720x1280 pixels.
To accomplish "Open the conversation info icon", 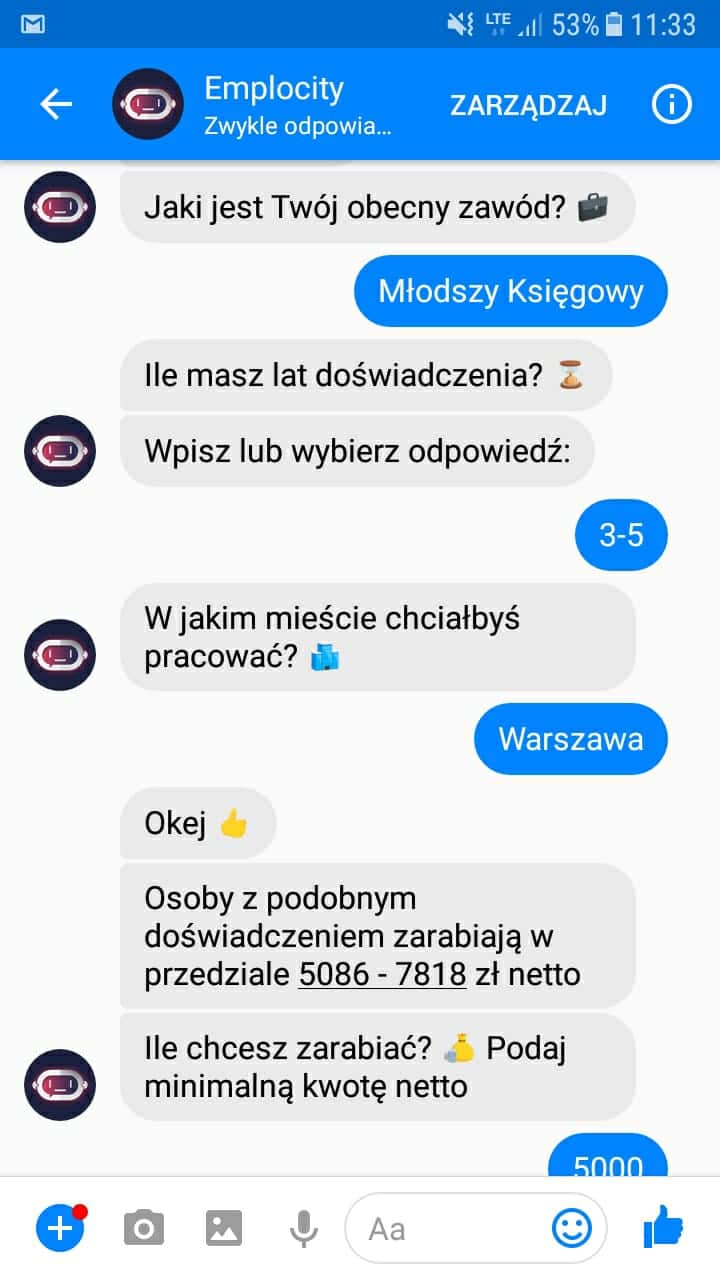I will (x=671, y=104).
